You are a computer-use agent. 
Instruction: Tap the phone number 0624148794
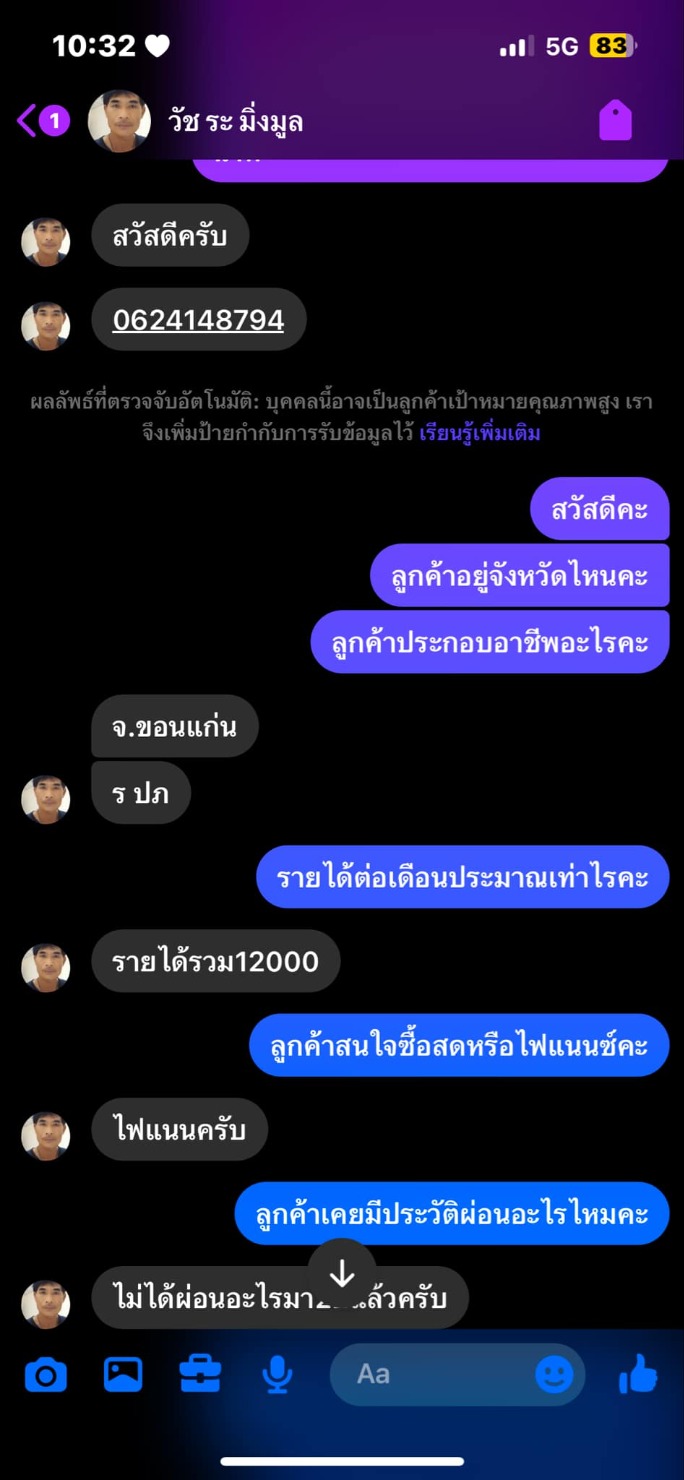click(198, 320)
